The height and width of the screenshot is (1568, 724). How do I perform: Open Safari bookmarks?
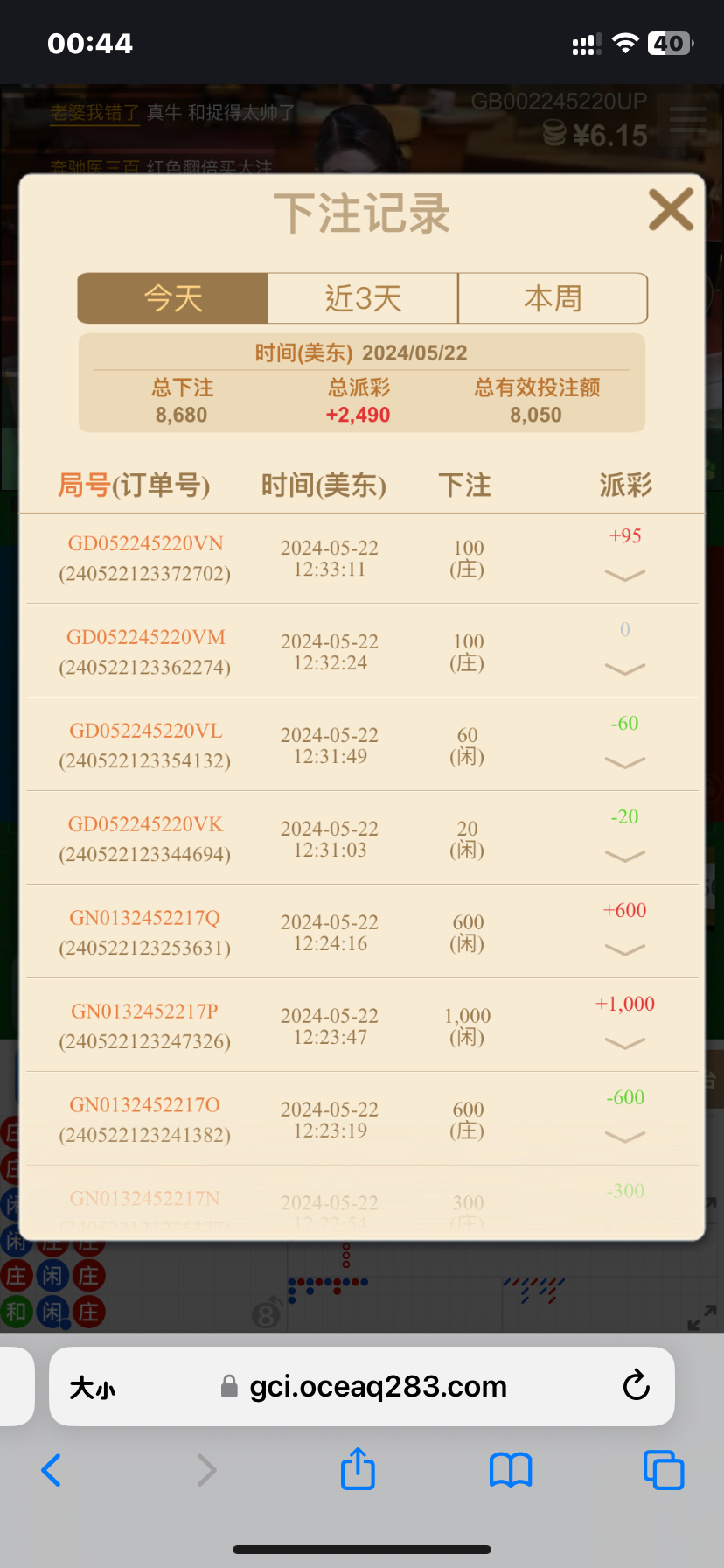tap(511, 1470)
